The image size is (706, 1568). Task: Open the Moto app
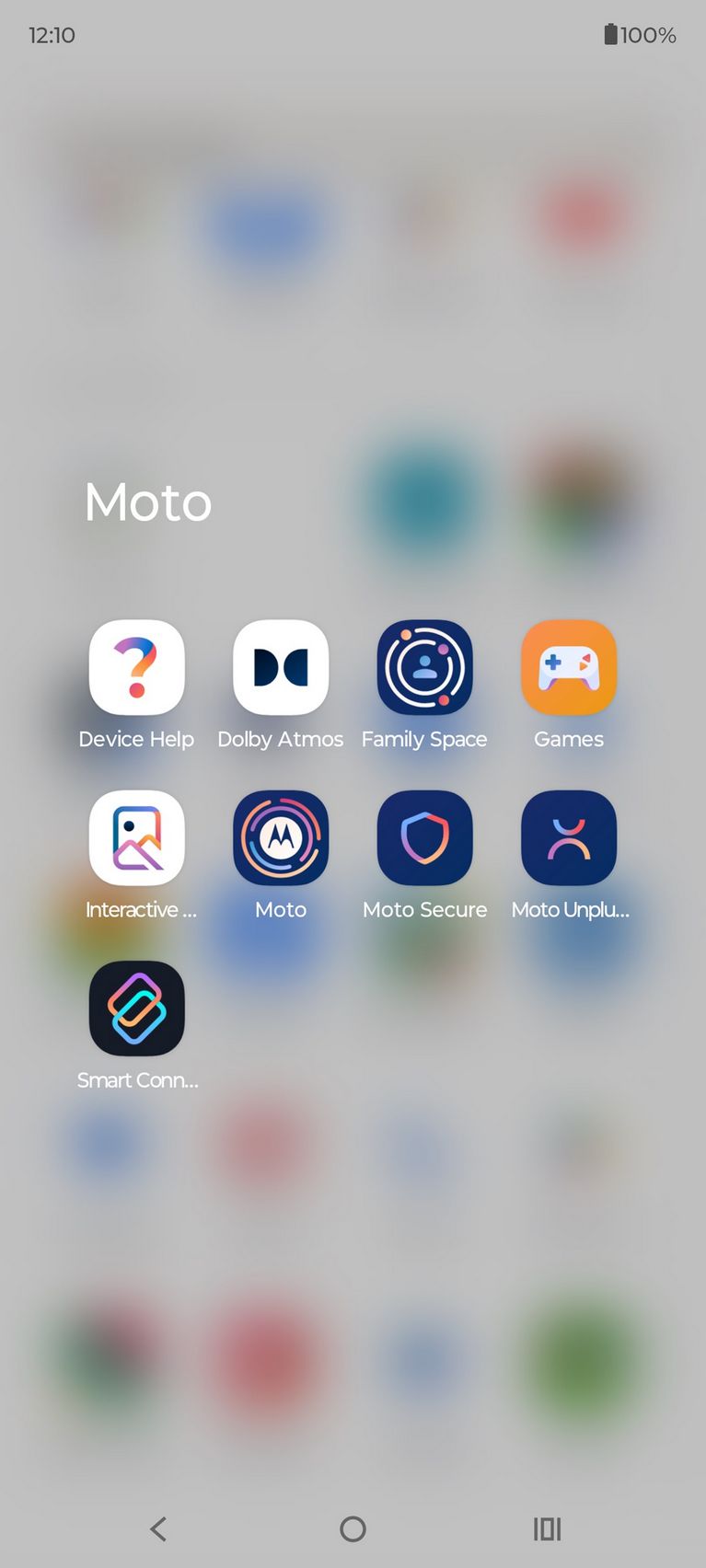pos(281,838)
